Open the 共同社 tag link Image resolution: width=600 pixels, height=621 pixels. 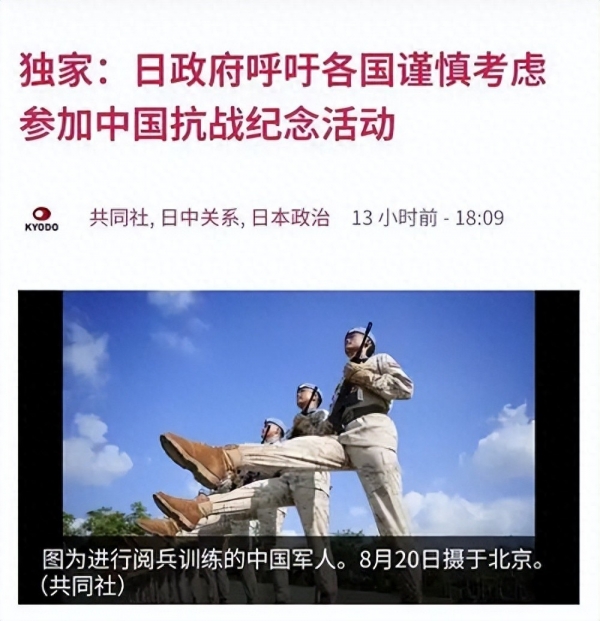coord(119,218)
